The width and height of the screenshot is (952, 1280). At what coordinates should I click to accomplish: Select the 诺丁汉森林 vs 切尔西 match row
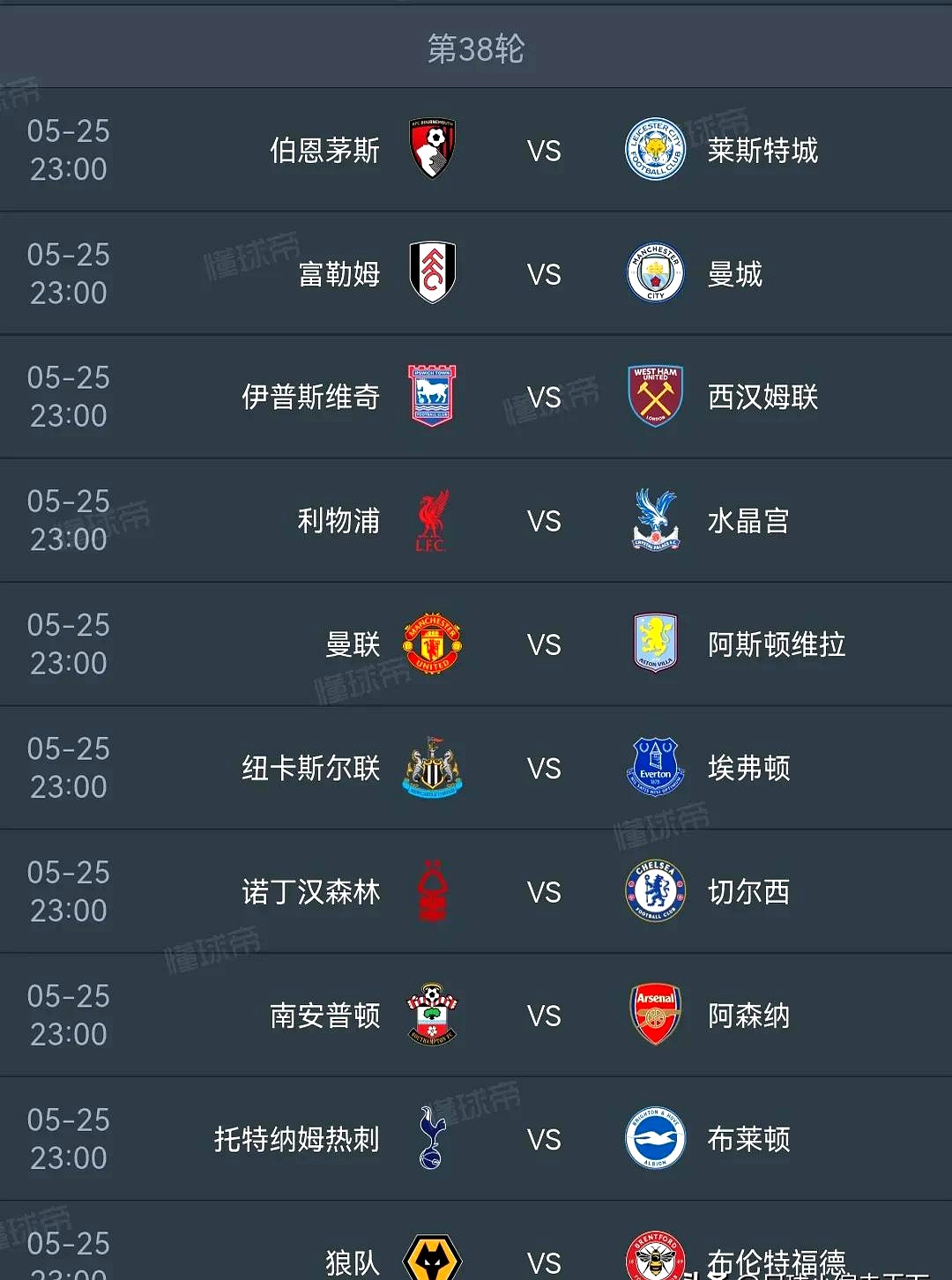(x=476, y=891)
